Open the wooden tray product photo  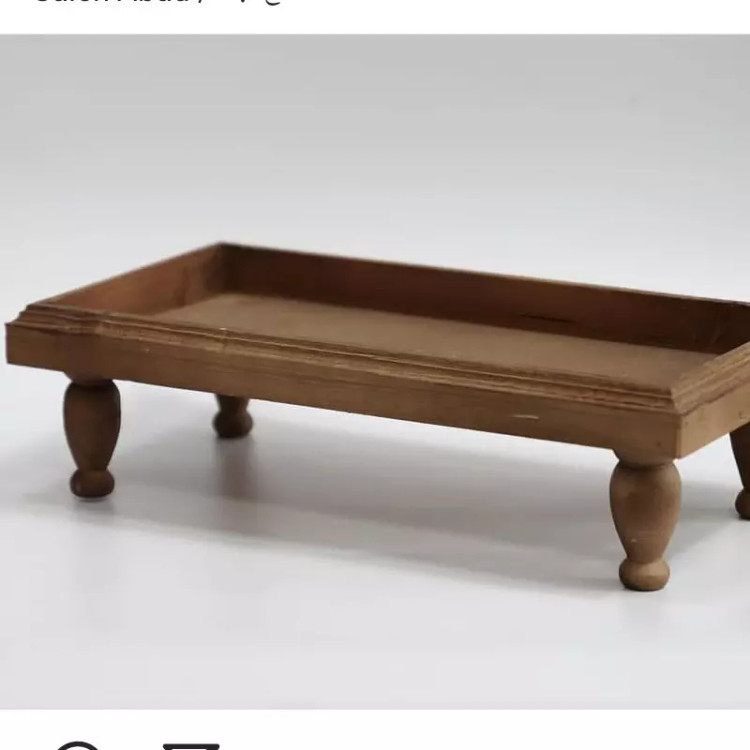tap(375, 370)
